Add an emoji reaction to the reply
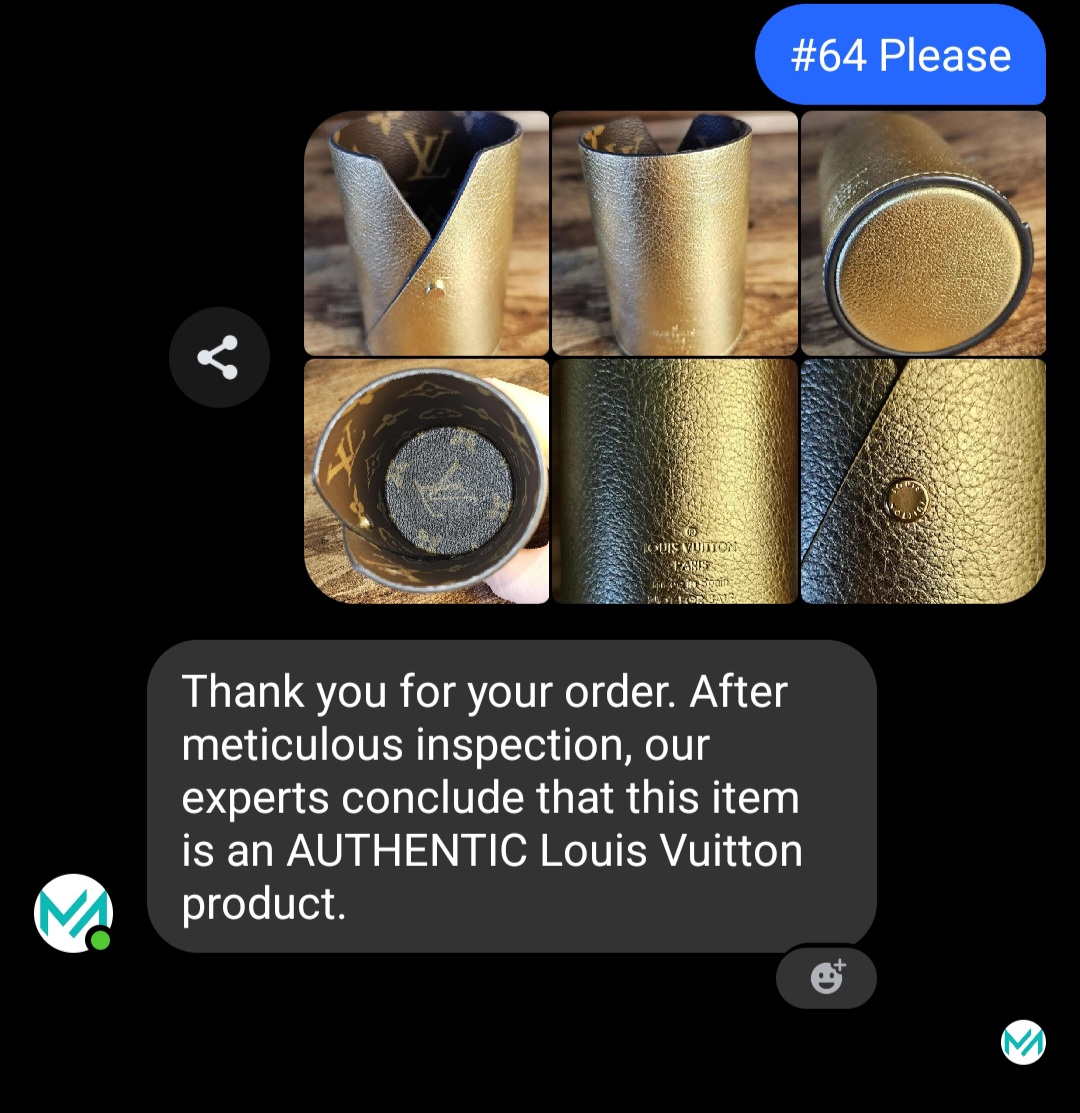 pos(826,977)
